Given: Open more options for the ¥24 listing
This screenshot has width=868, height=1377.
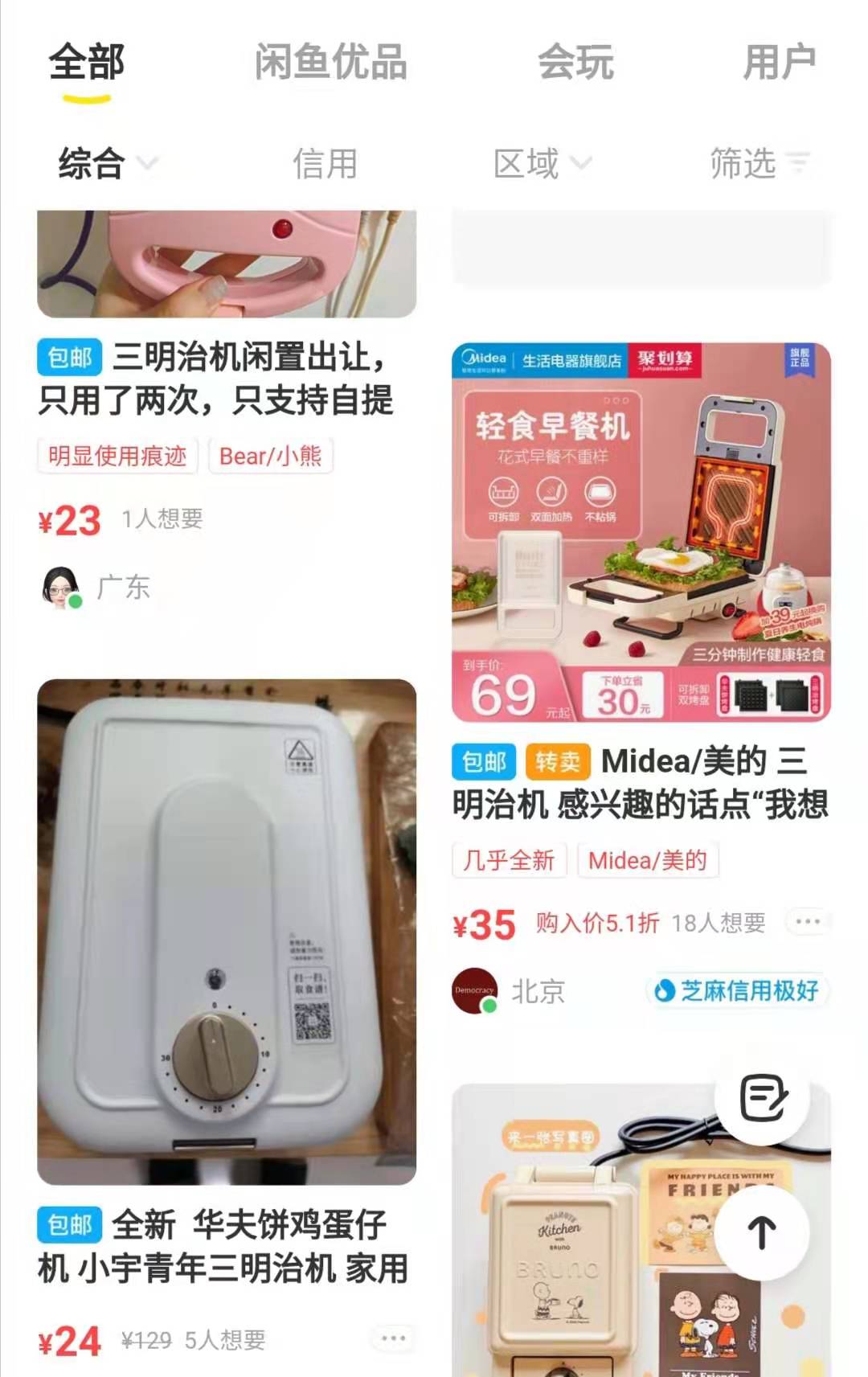Looking at the screenshot, I should [x=393, y=1338].
